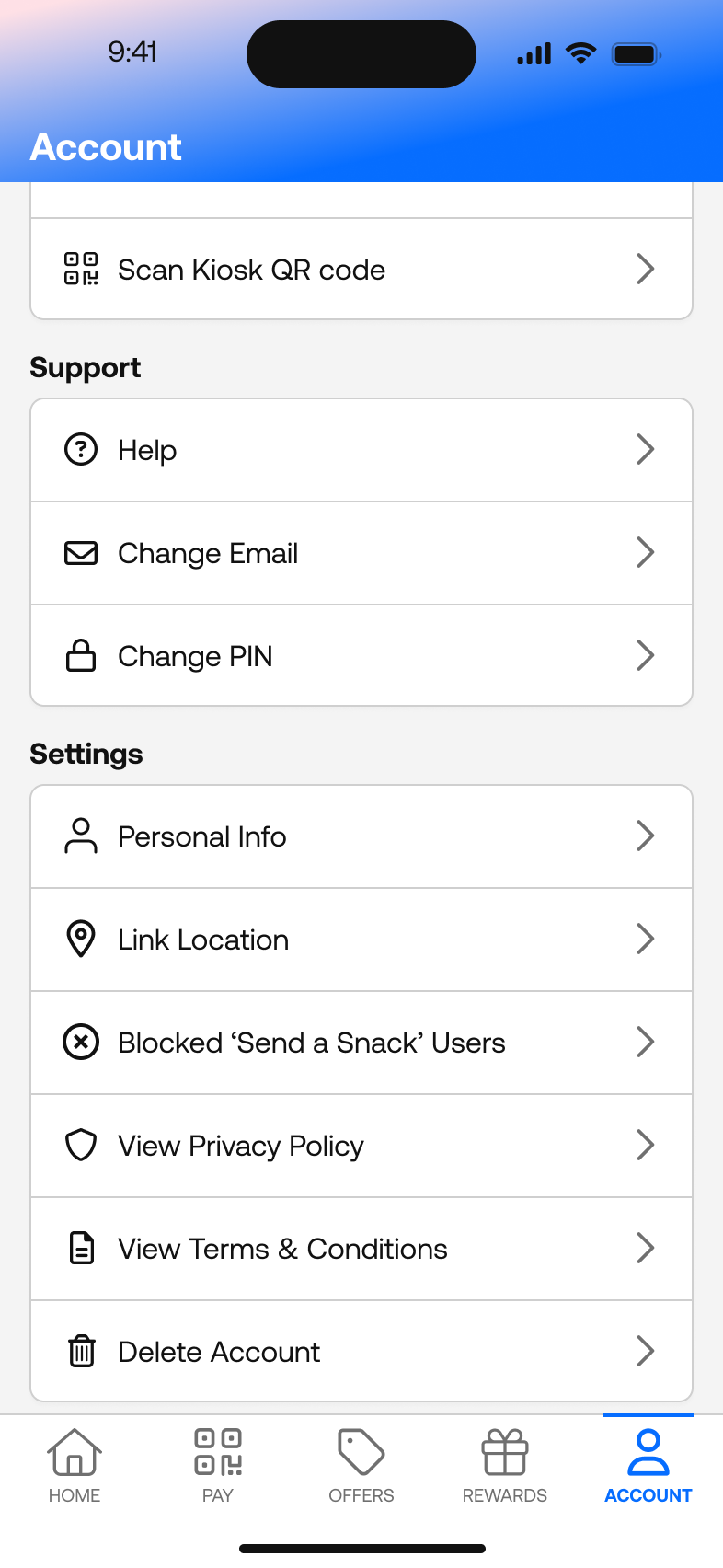Open View Terms & Conditions

point(361,1248)
